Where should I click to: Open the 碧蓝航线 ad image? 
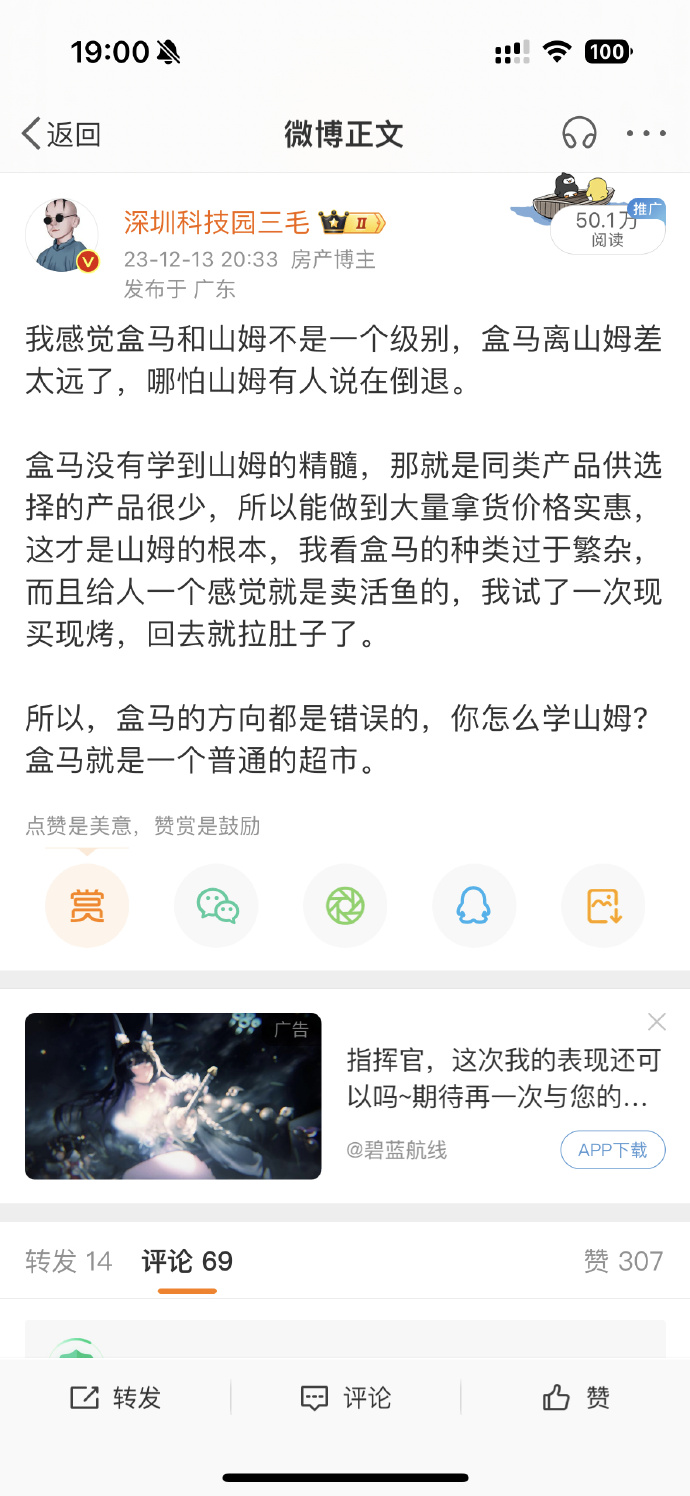(x=173, y=1096)
